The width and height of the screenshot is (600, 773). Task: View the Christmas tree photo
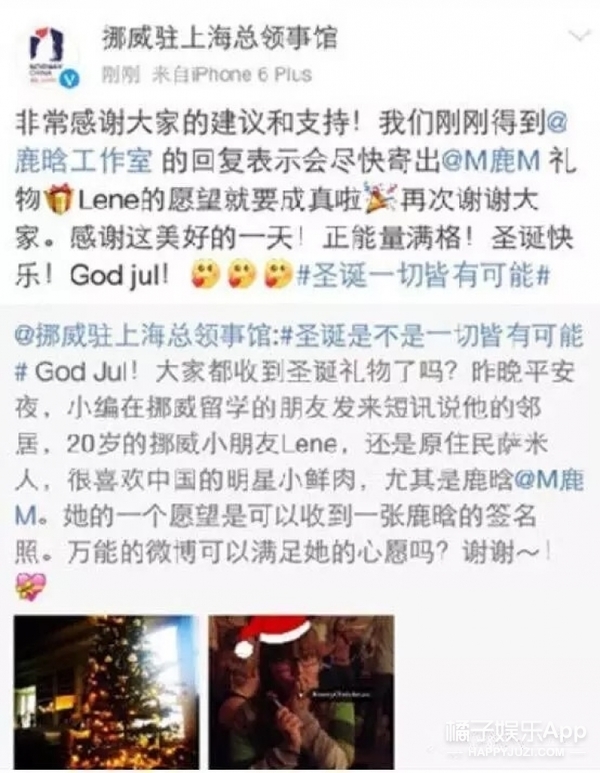click(106, 691)
